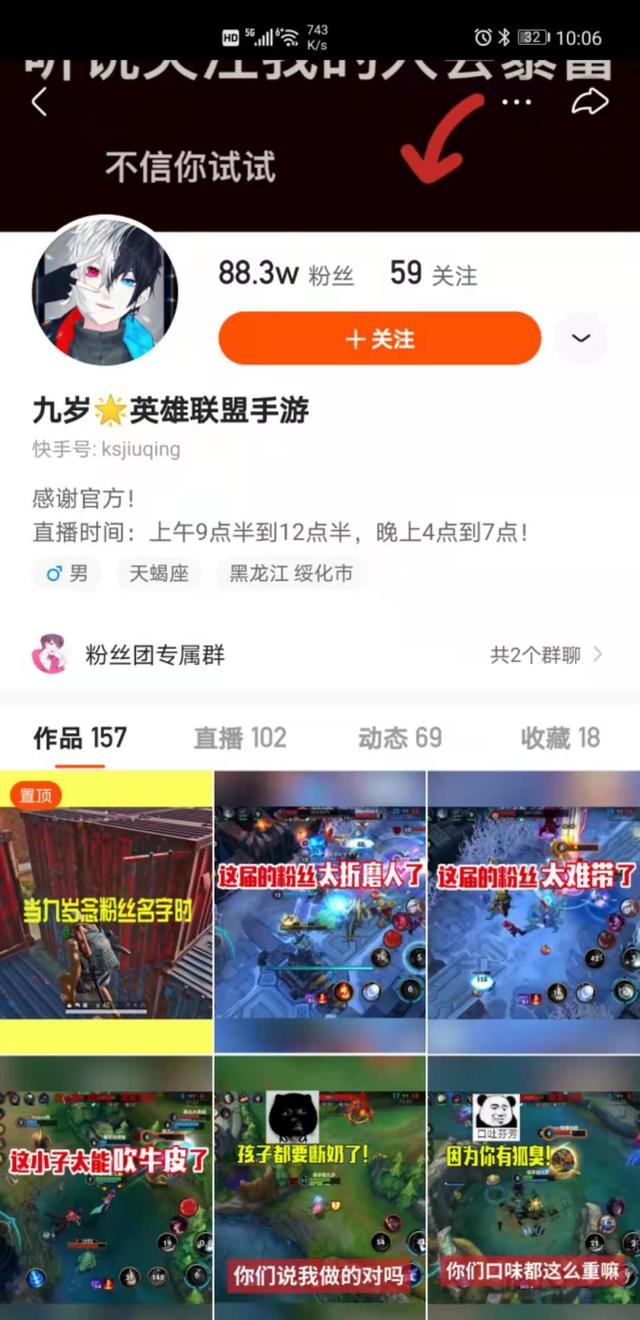
Task: Play video 这届的粉丝太折磨人了
Action: pos(320,912)
